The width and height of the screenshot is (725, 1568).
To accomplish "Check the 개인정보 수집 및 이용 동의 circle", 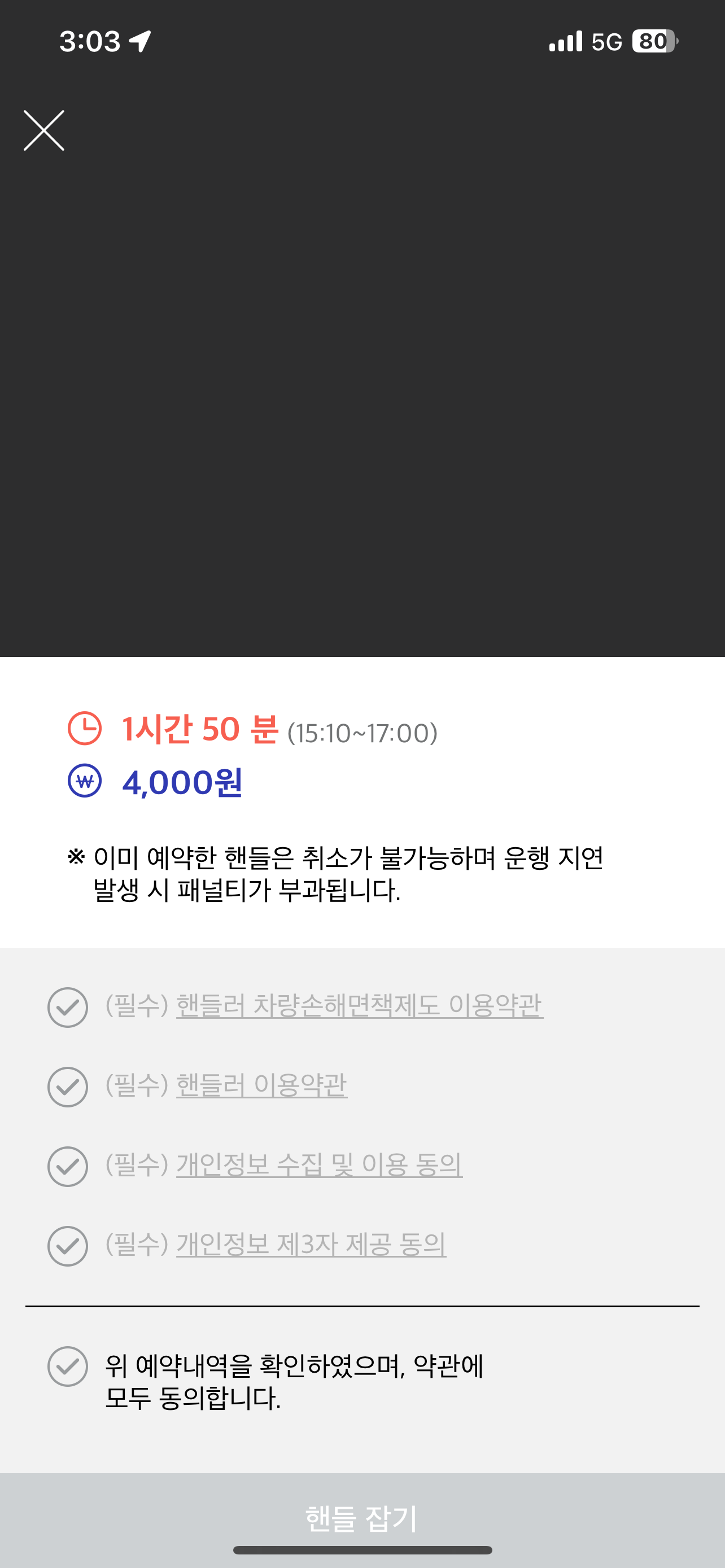I will (x=67, y=1166).
